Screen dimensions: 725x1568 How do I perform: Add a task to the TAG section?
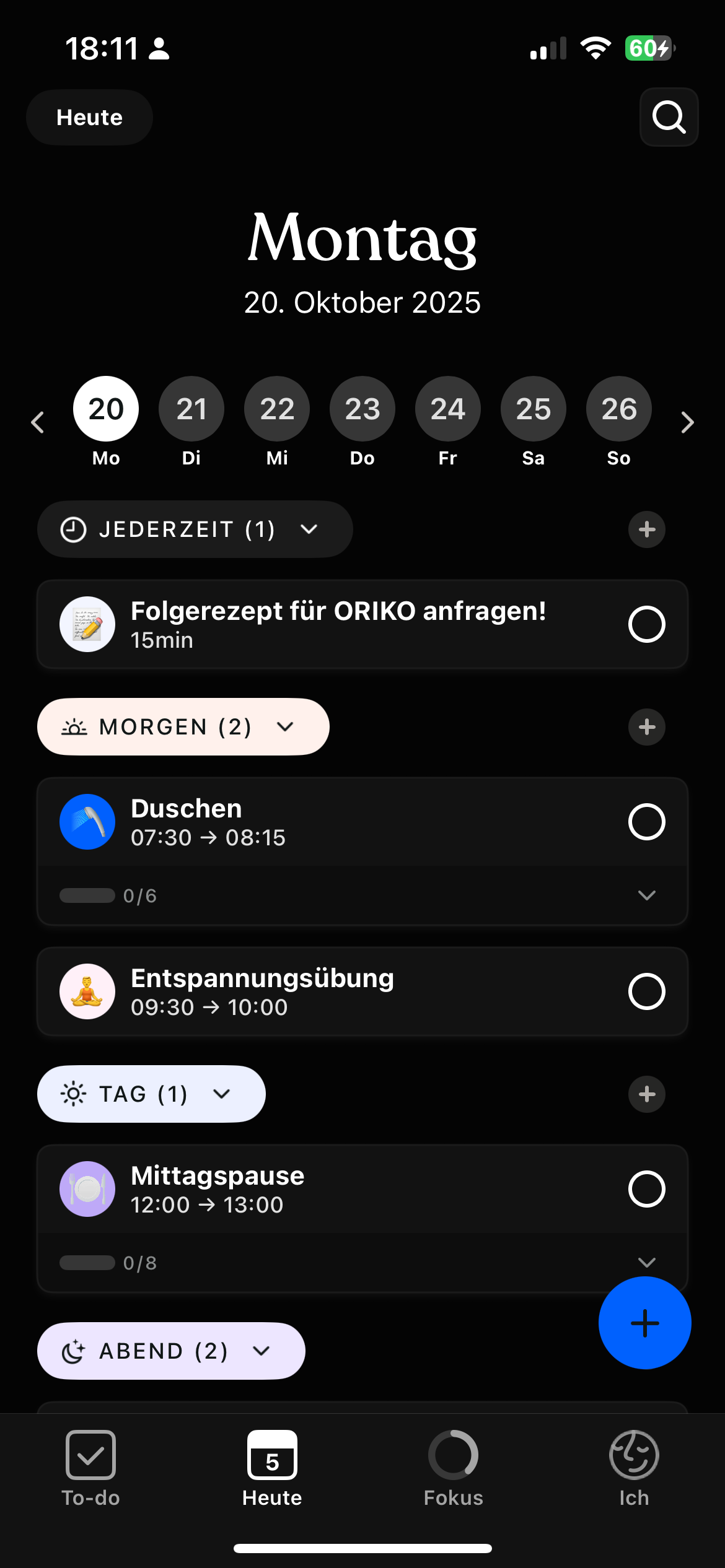tap(647, 1094)
